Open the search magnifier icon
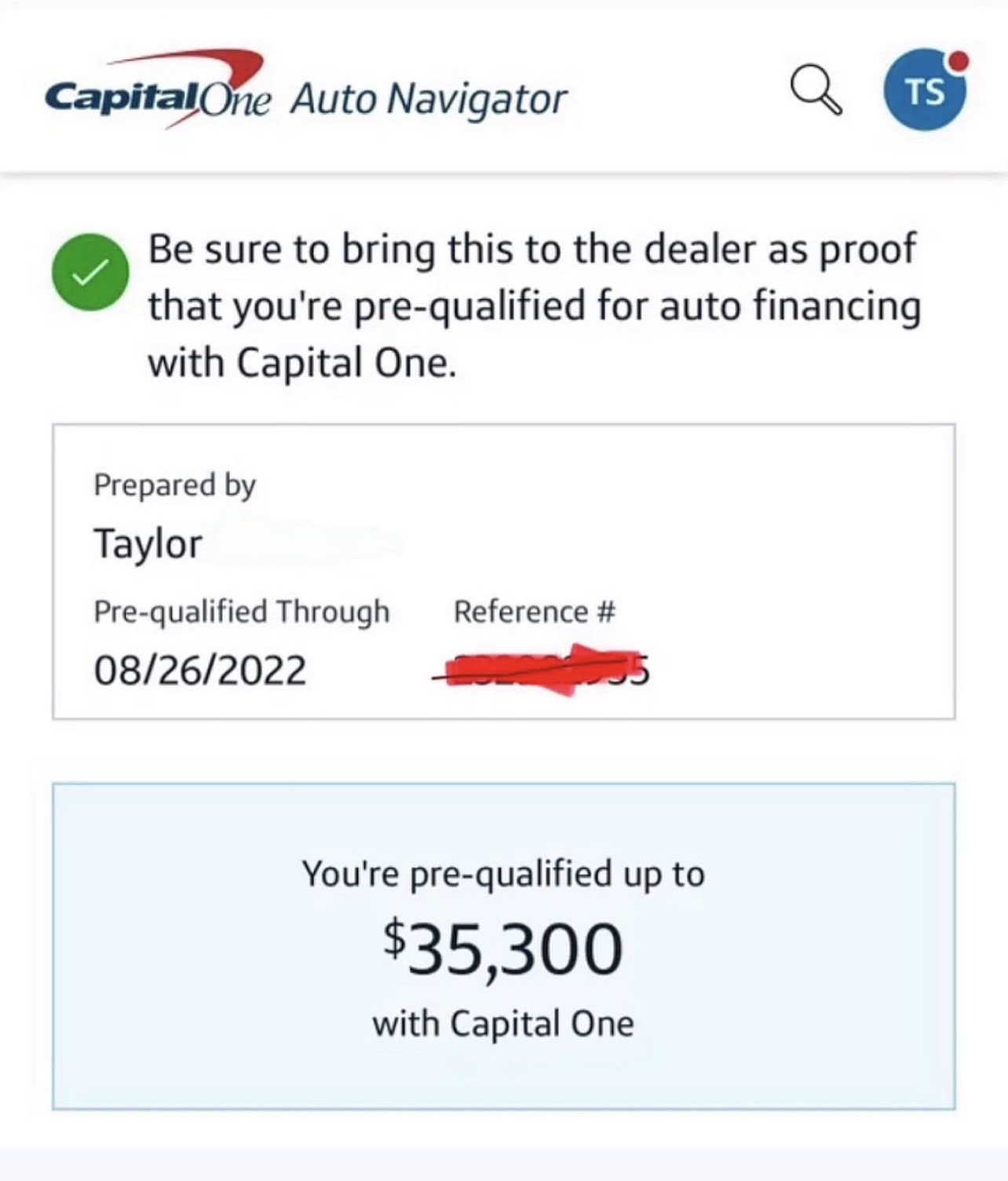Screen dimensions: 1008x1181 [x=815, y=90]
